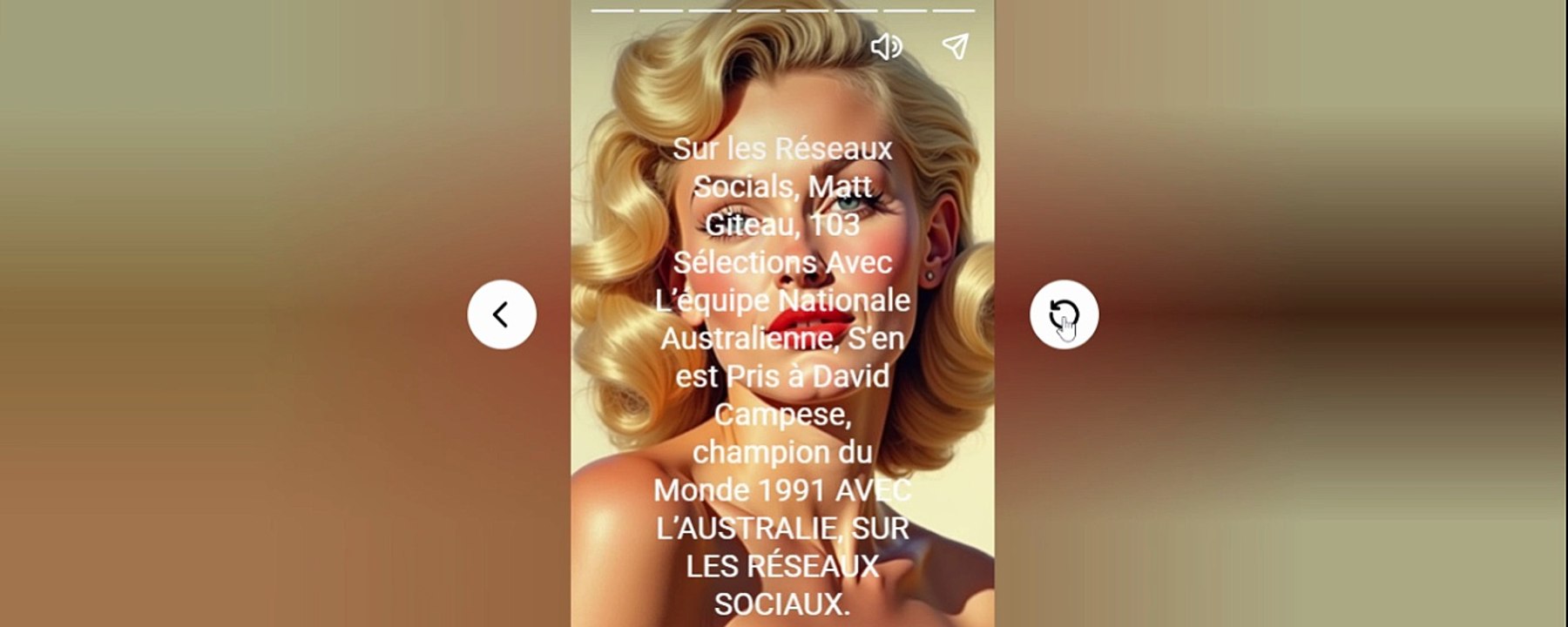Mute the story sound

[886, 47]
